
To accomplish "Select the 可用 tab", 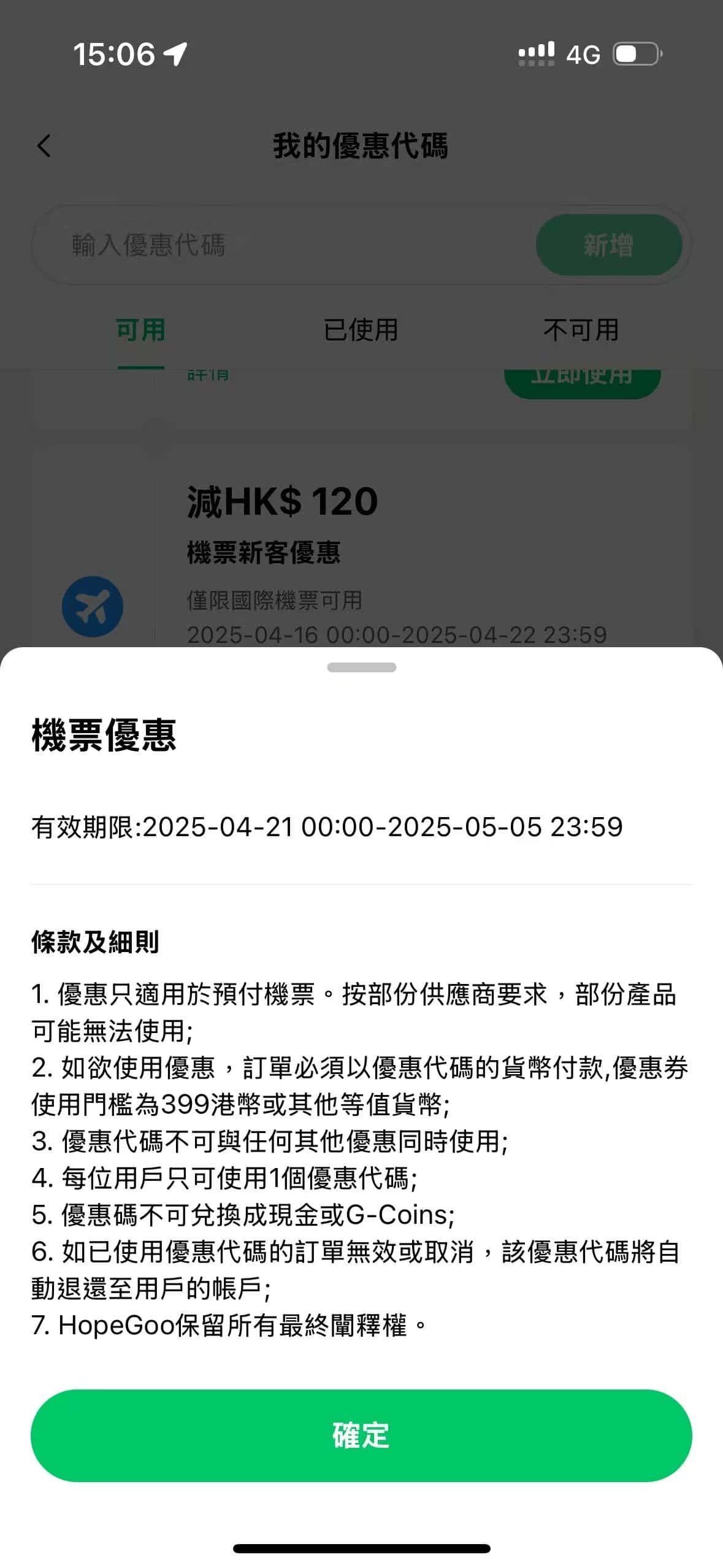I will pyautogui.click(x=140, y=330).
